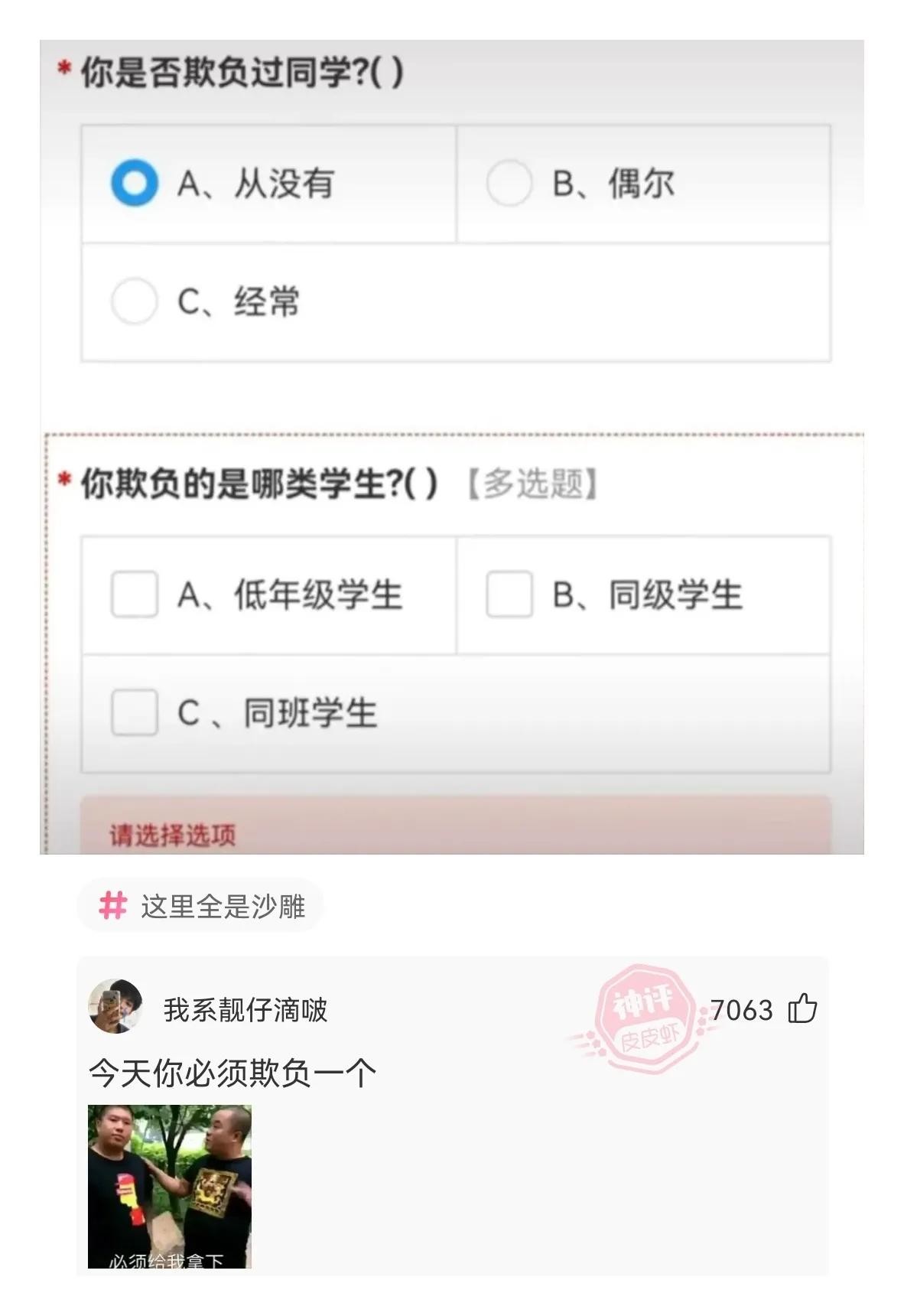
Task: Open the 这里全是沙雕 hashtag chip
Action: [x=200, y=906]
